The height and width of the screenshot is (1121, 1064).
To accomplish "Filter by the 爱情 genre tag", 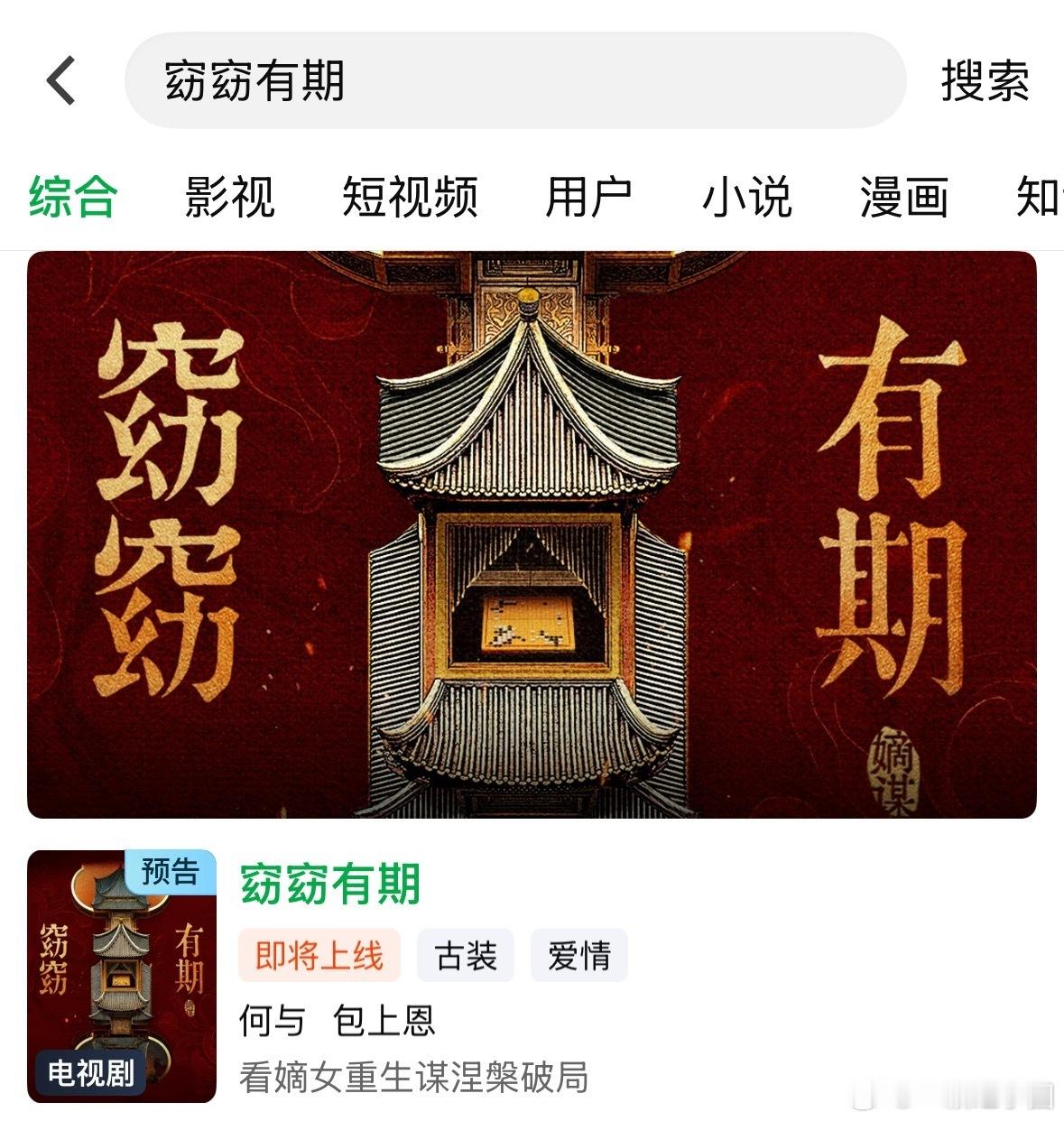I will tap(578, 955).
